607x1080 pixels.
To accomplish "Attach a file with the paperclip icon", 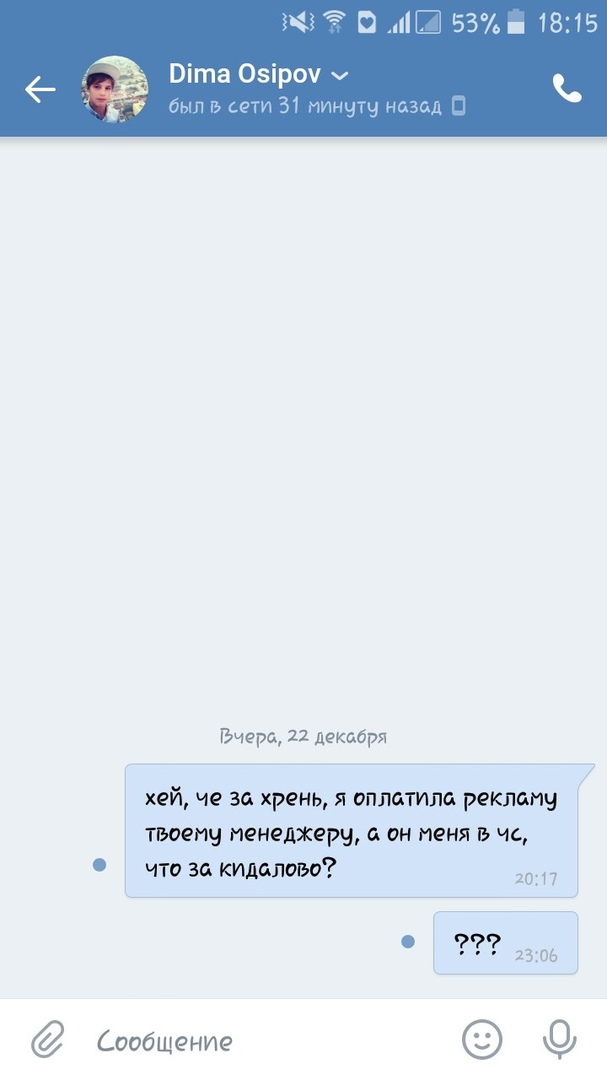I will coord(47,1040).
